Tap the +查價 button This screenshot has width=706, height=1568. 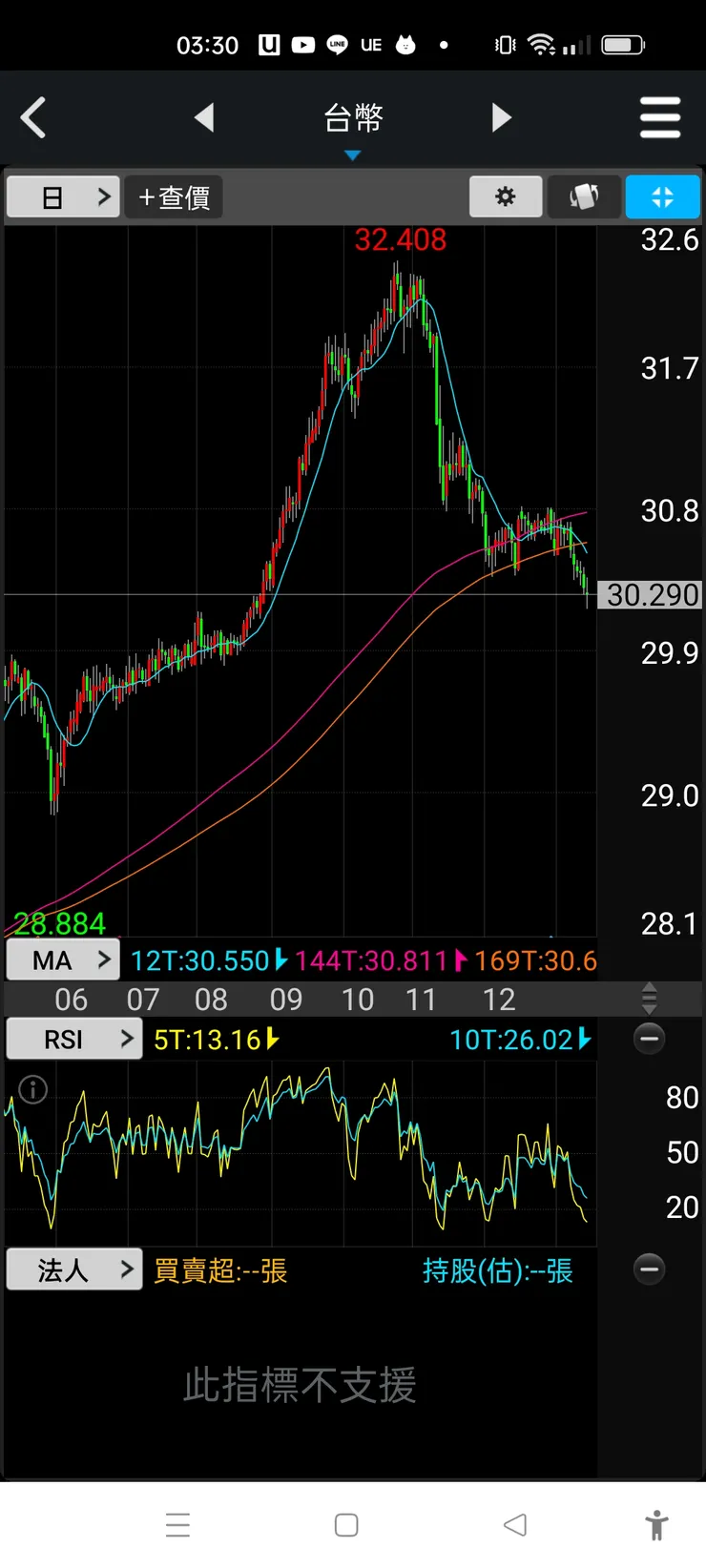click(x=174, y=197)
